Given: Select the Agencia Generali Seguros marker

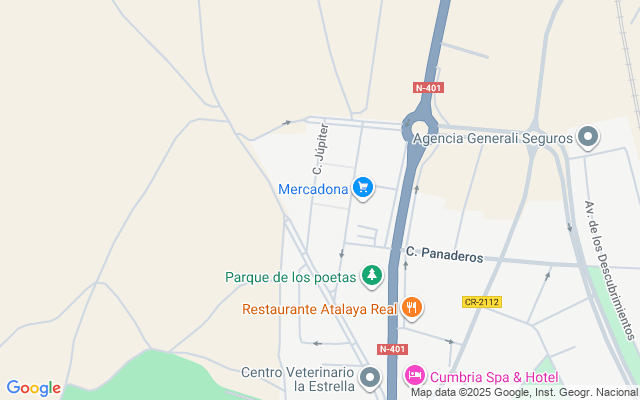Looking at the screenshot, I should 589,137.
